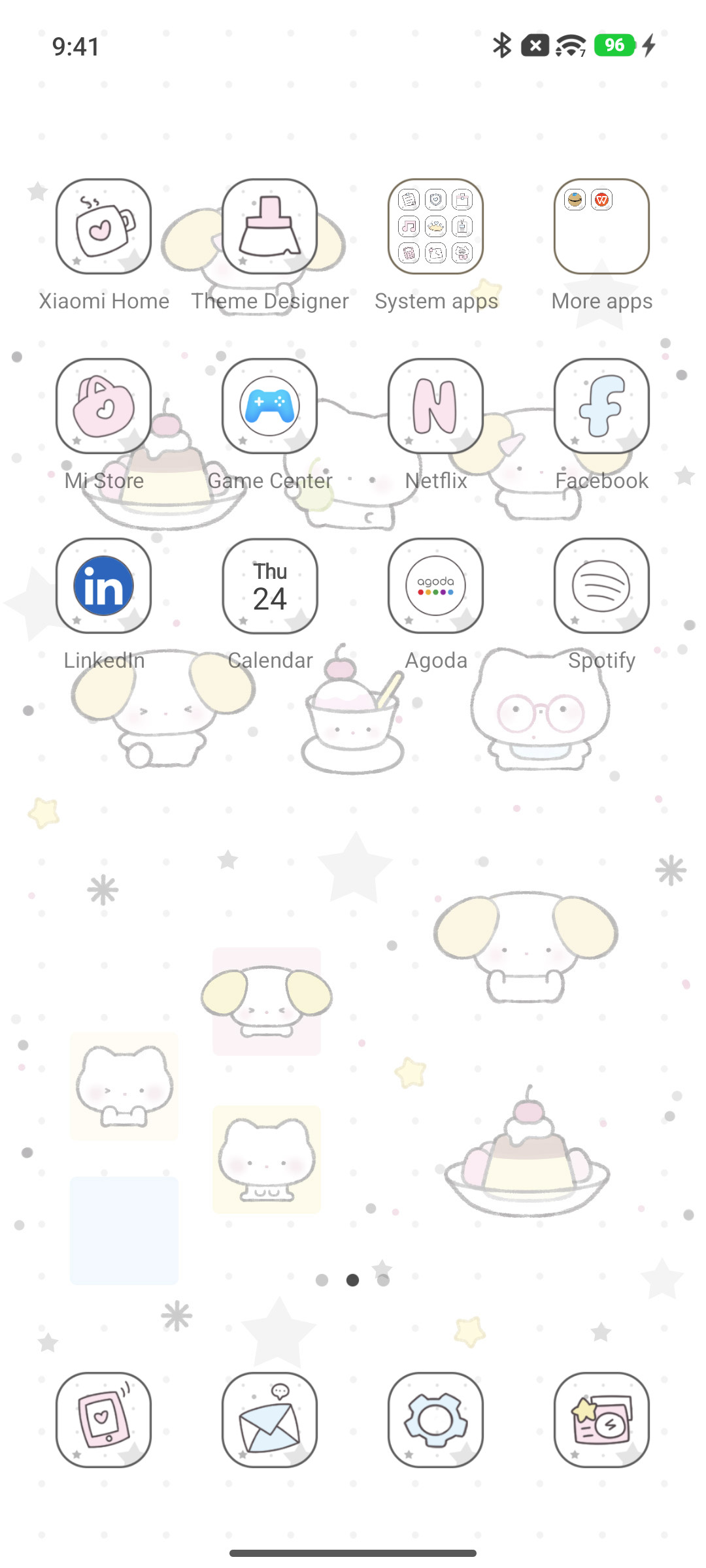This screenshot has height=1568, width=706.
Task: Open the Xiaomi Home app
Action: click(103, 226)
